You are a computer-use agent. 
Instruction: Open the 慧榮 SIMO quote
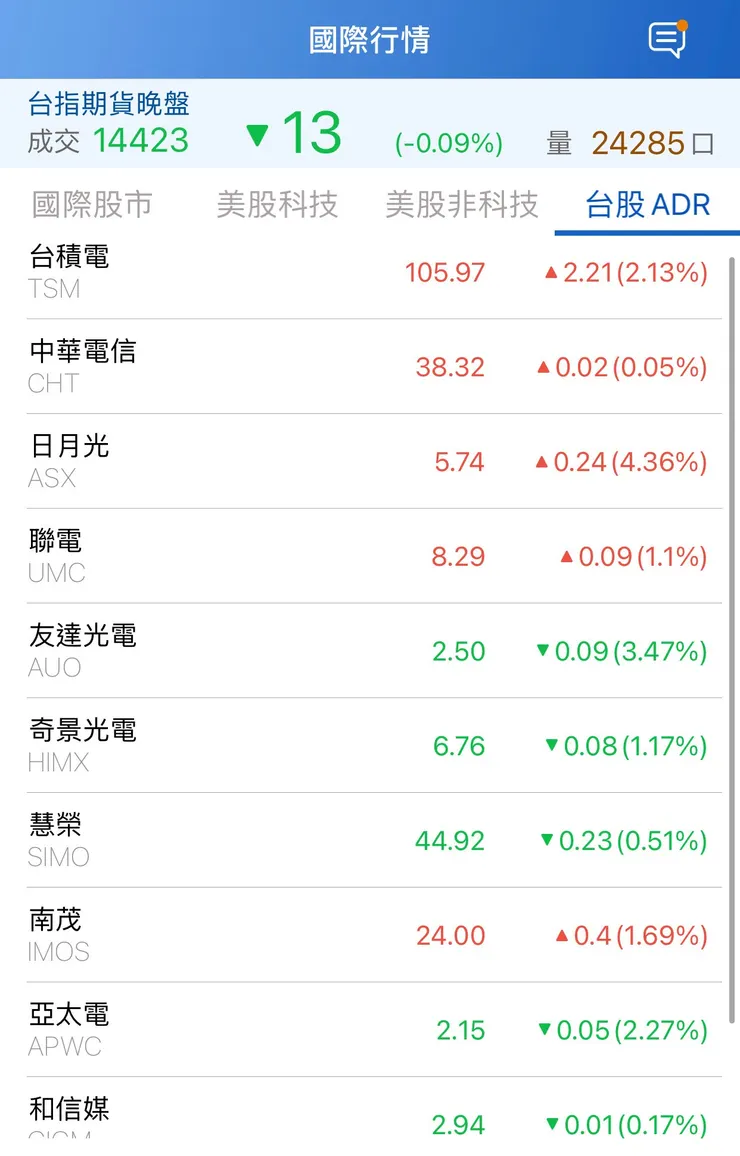[370, 840]
